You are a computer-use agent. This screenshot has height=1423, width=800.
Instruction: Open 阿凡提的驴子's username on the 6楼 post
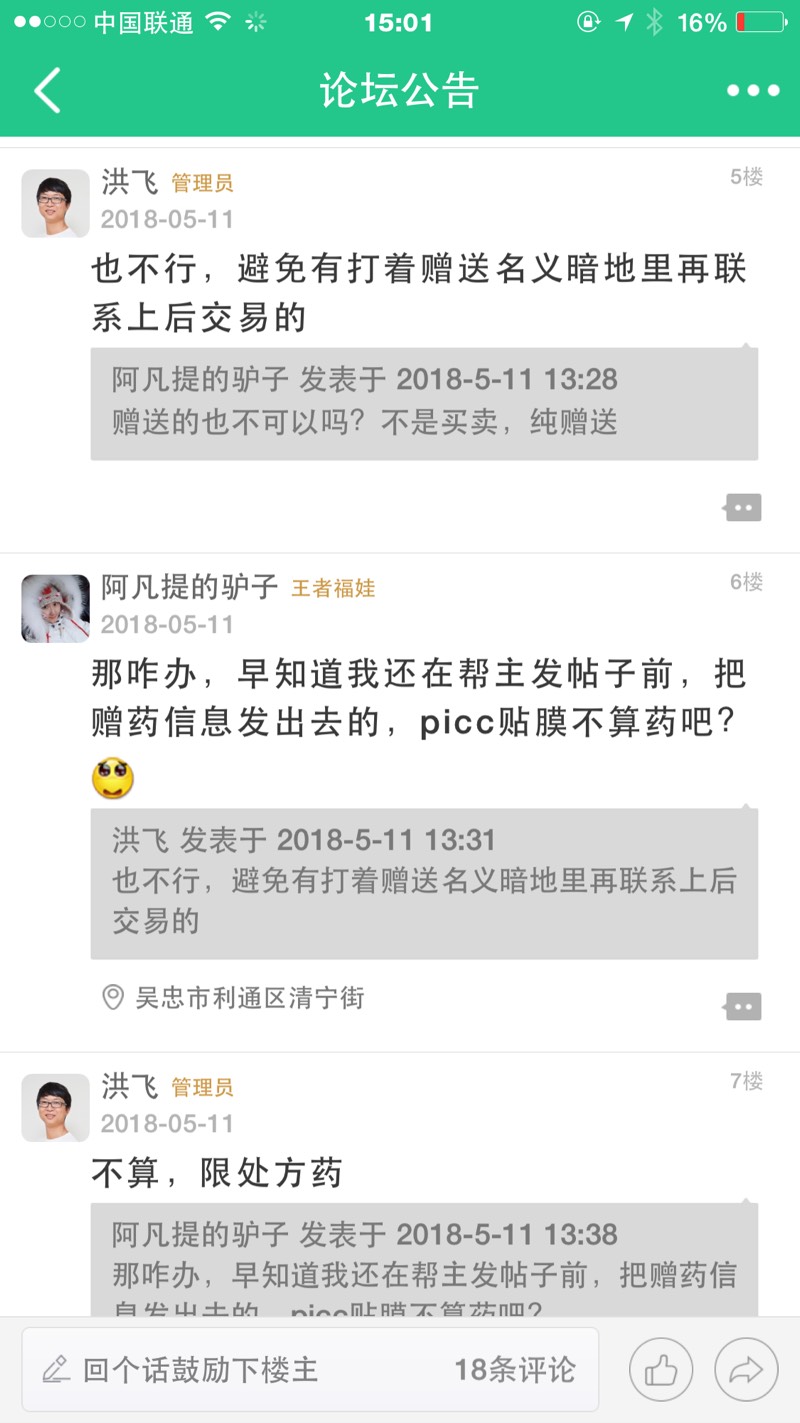(x=189, y=587)
